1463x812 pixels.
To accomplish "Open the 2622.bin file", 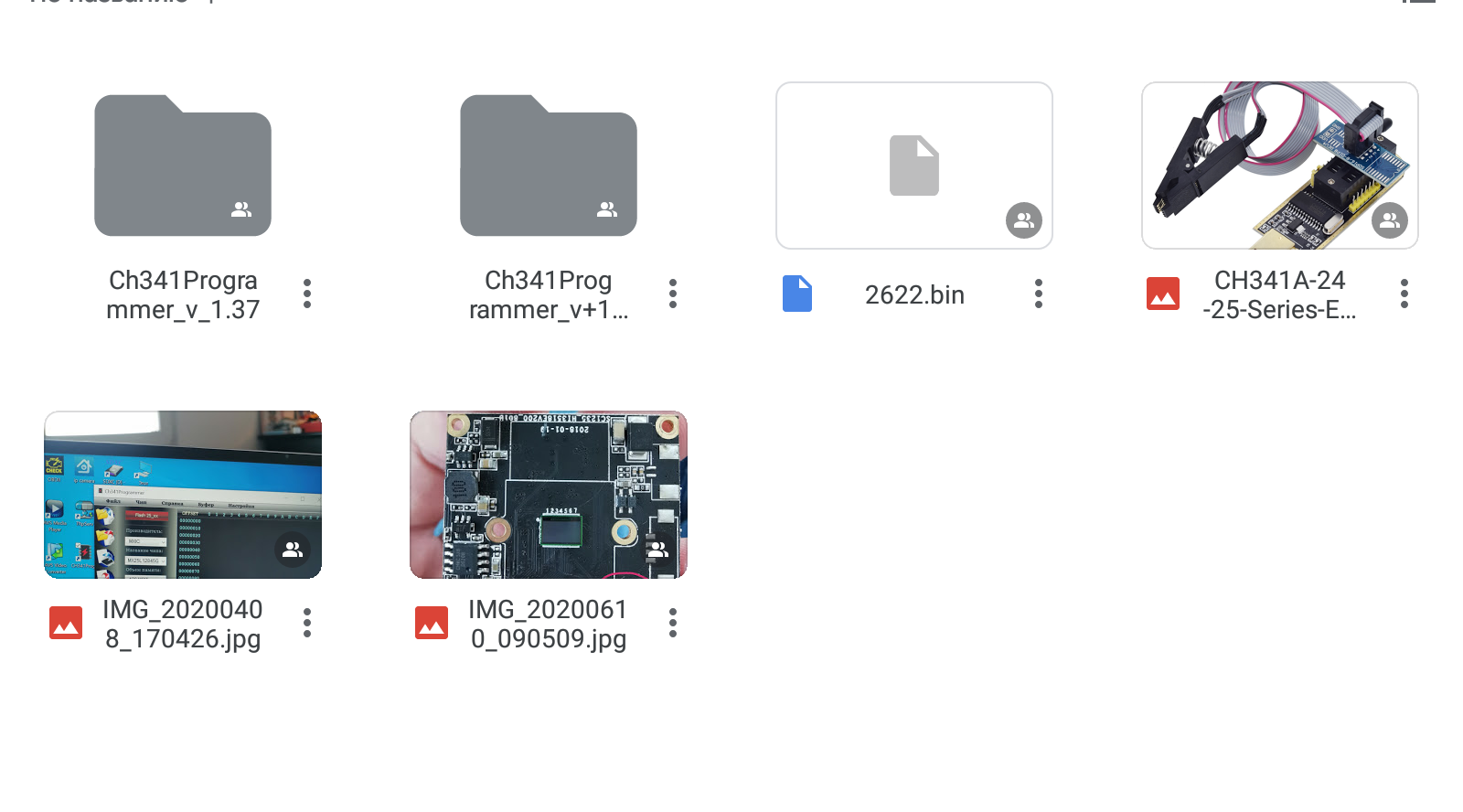I will 914,166.
